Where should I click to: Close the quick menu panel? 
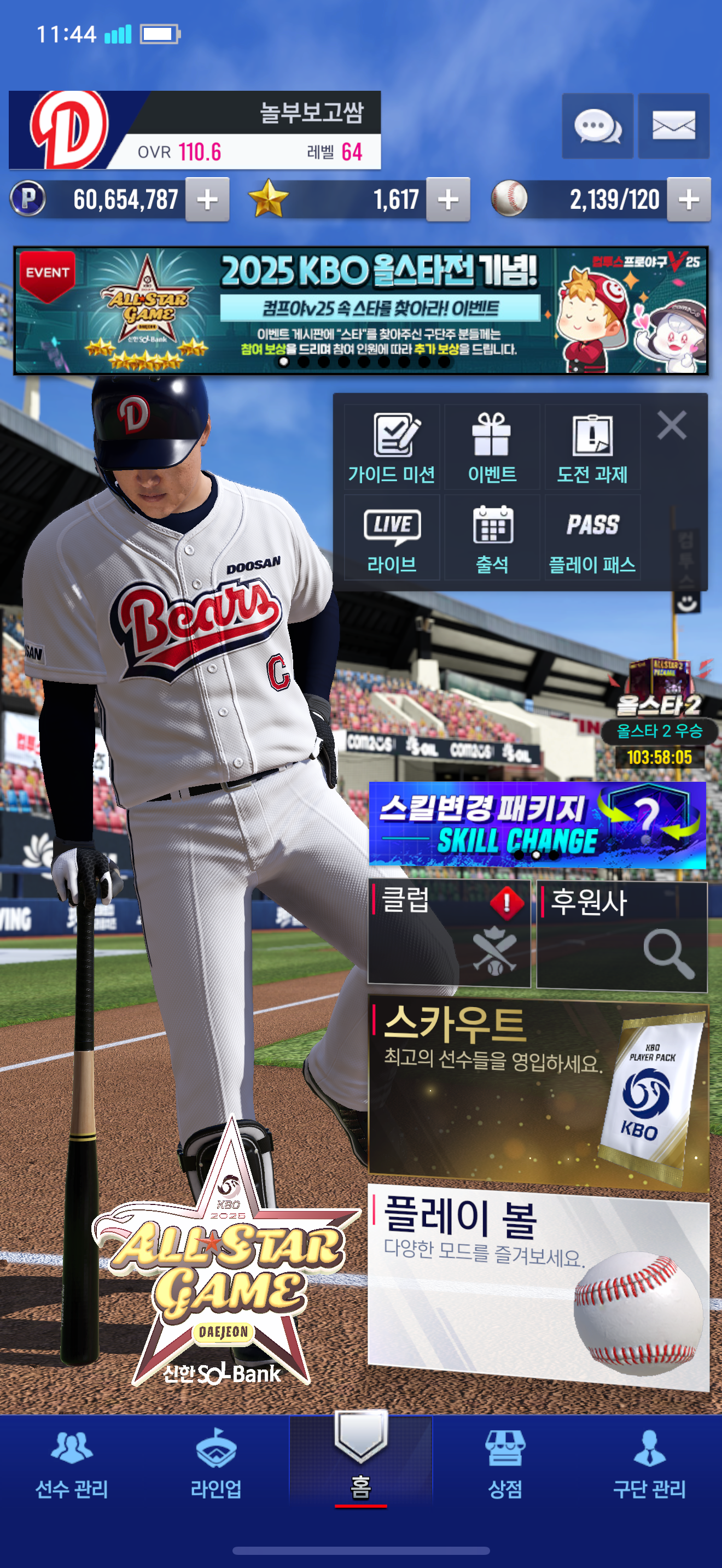672,425
